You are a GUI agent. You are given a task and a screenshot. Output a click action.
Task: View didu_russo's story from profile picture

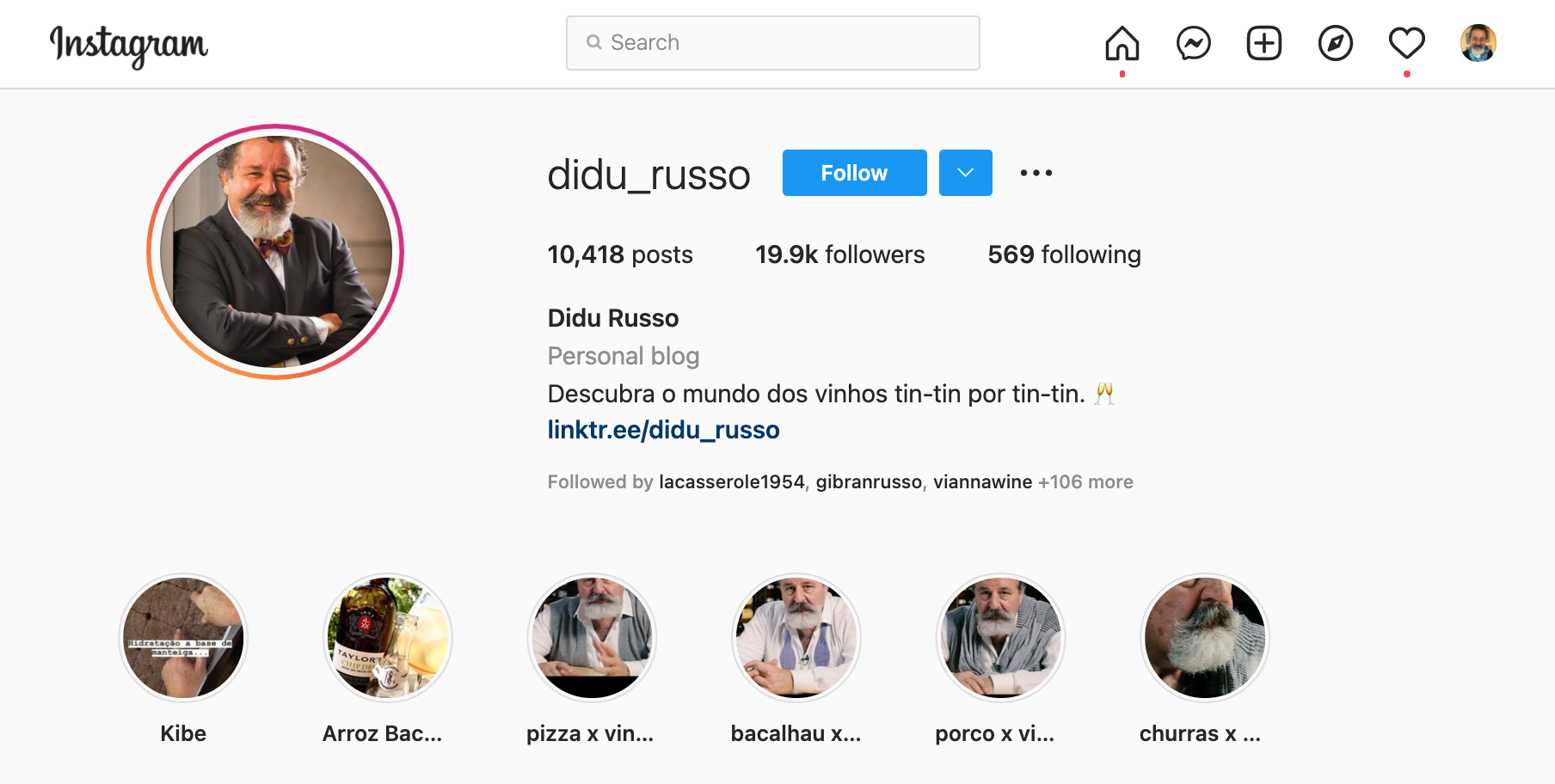[x=275, y=252]
